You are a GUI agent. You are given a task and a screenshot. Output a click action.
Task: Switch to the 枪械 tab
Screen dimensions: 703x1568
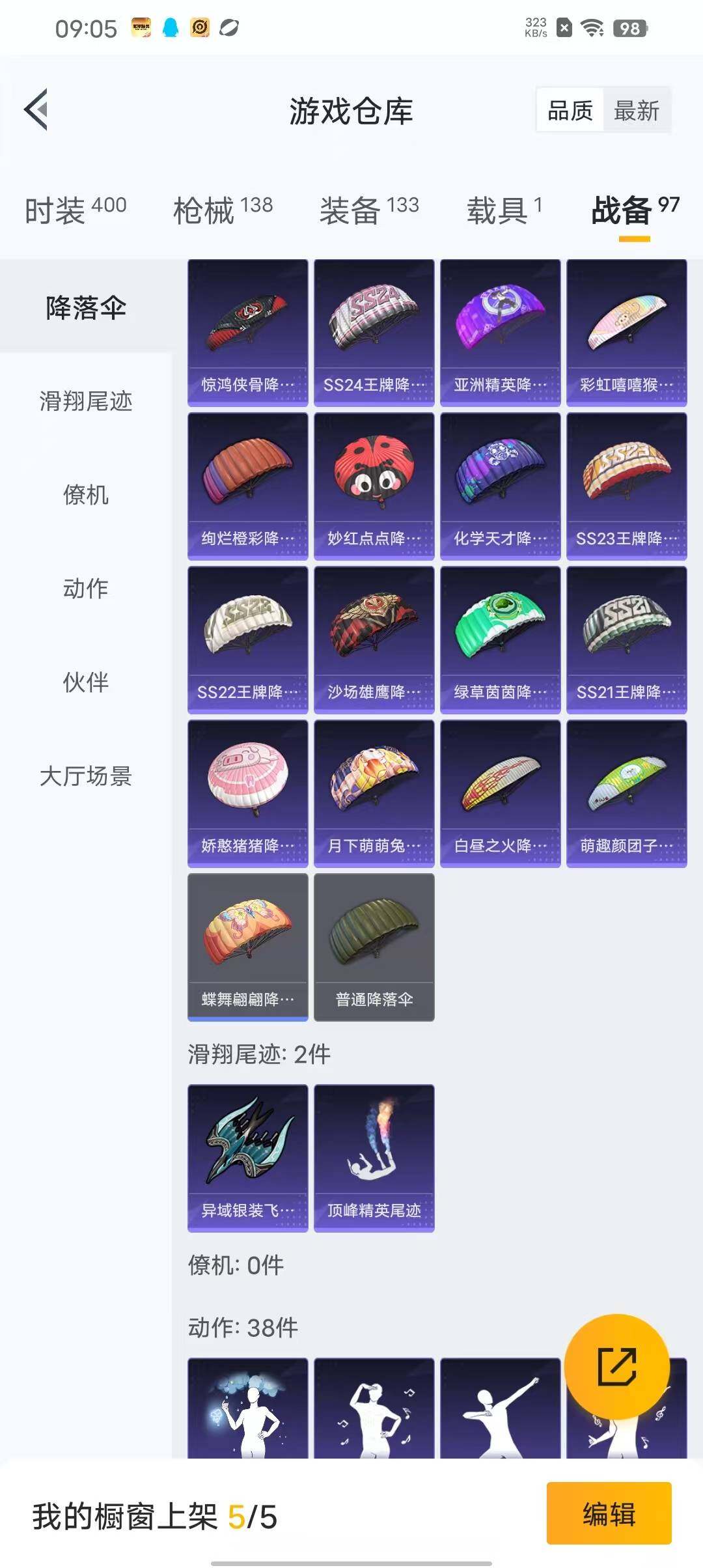[x=223, y=210]
